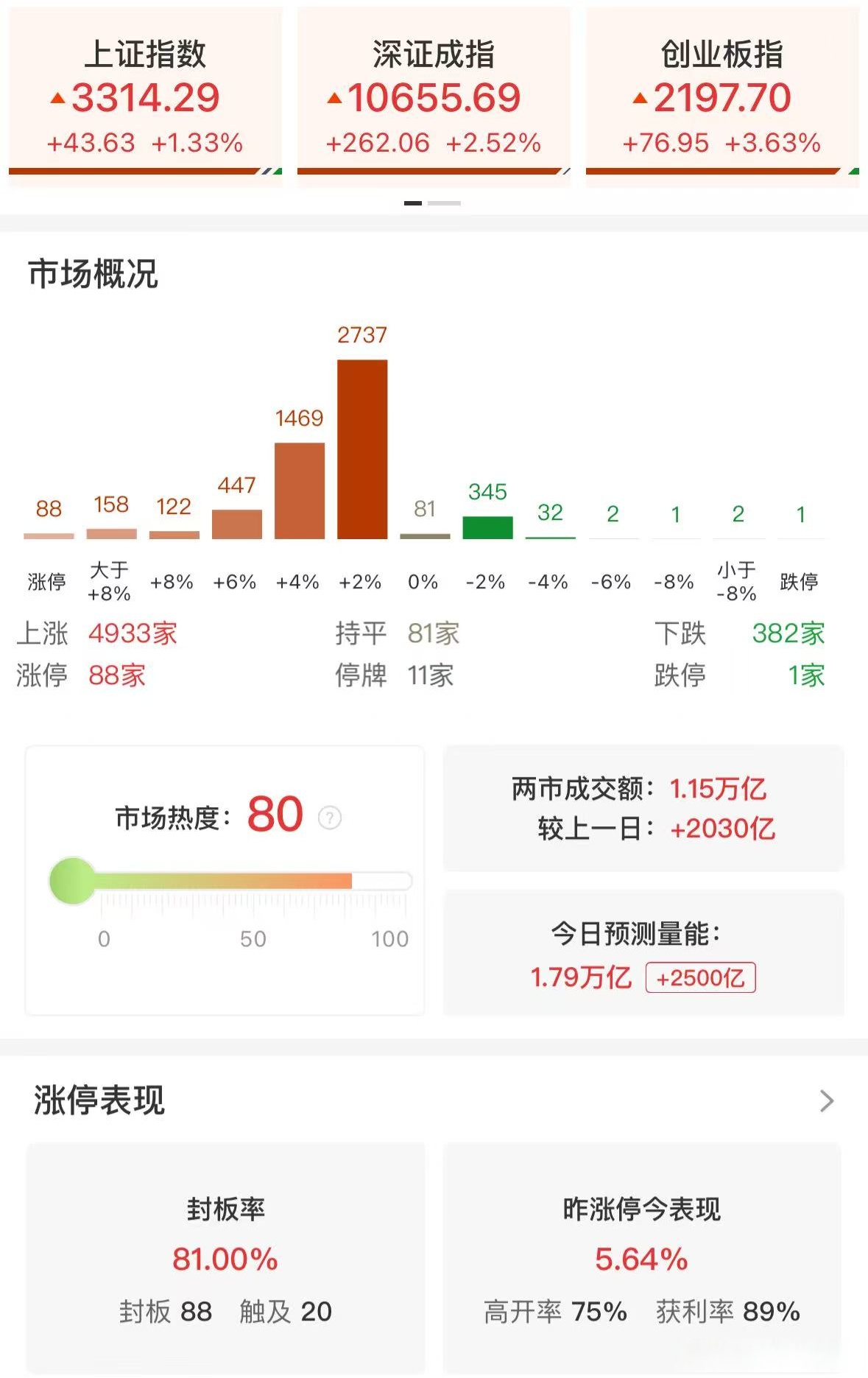The width and height of the screenshot is (868, 1378).
Task: Open the 市场热度 help question mark icon
Action: point(329,818)
